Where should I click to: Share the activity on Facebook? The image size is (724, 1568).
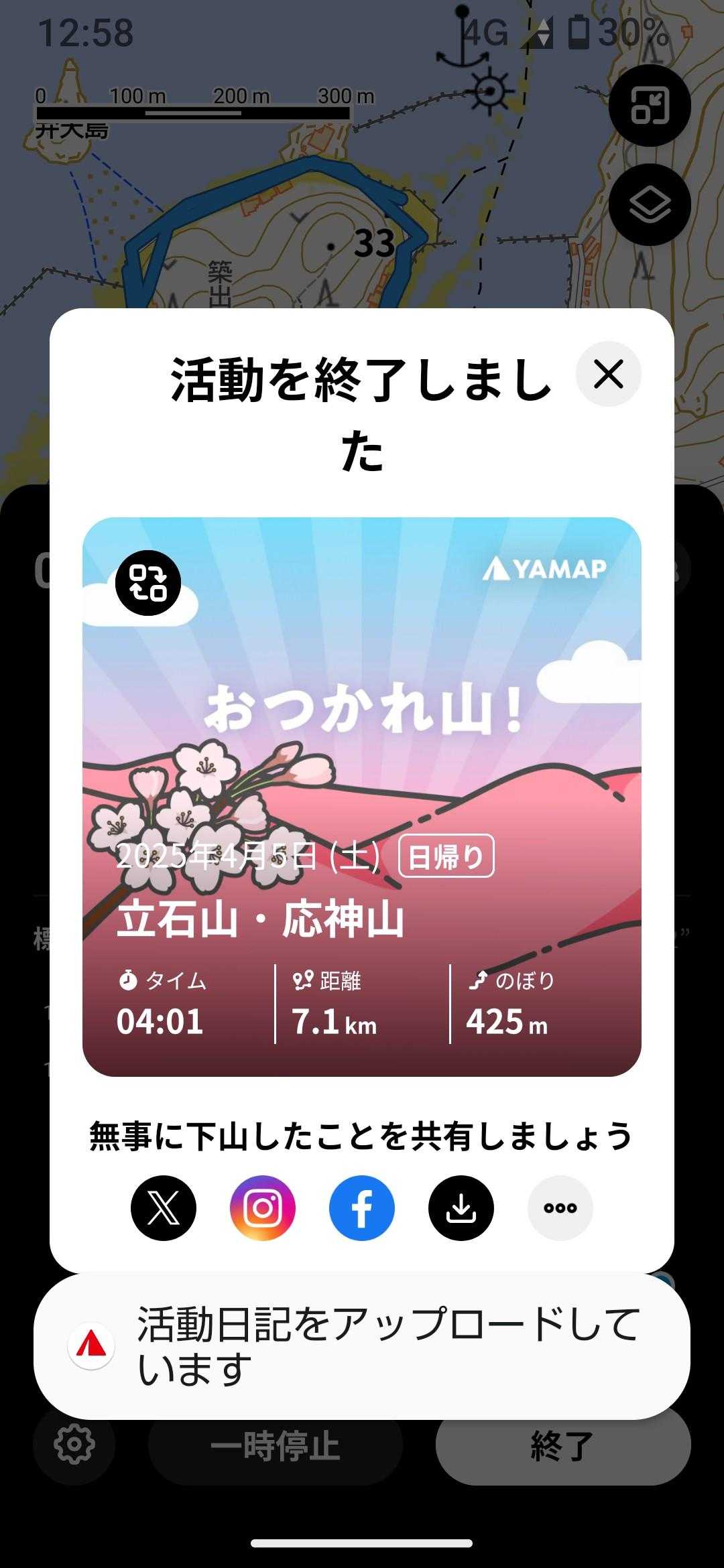tap(362, 1208)
